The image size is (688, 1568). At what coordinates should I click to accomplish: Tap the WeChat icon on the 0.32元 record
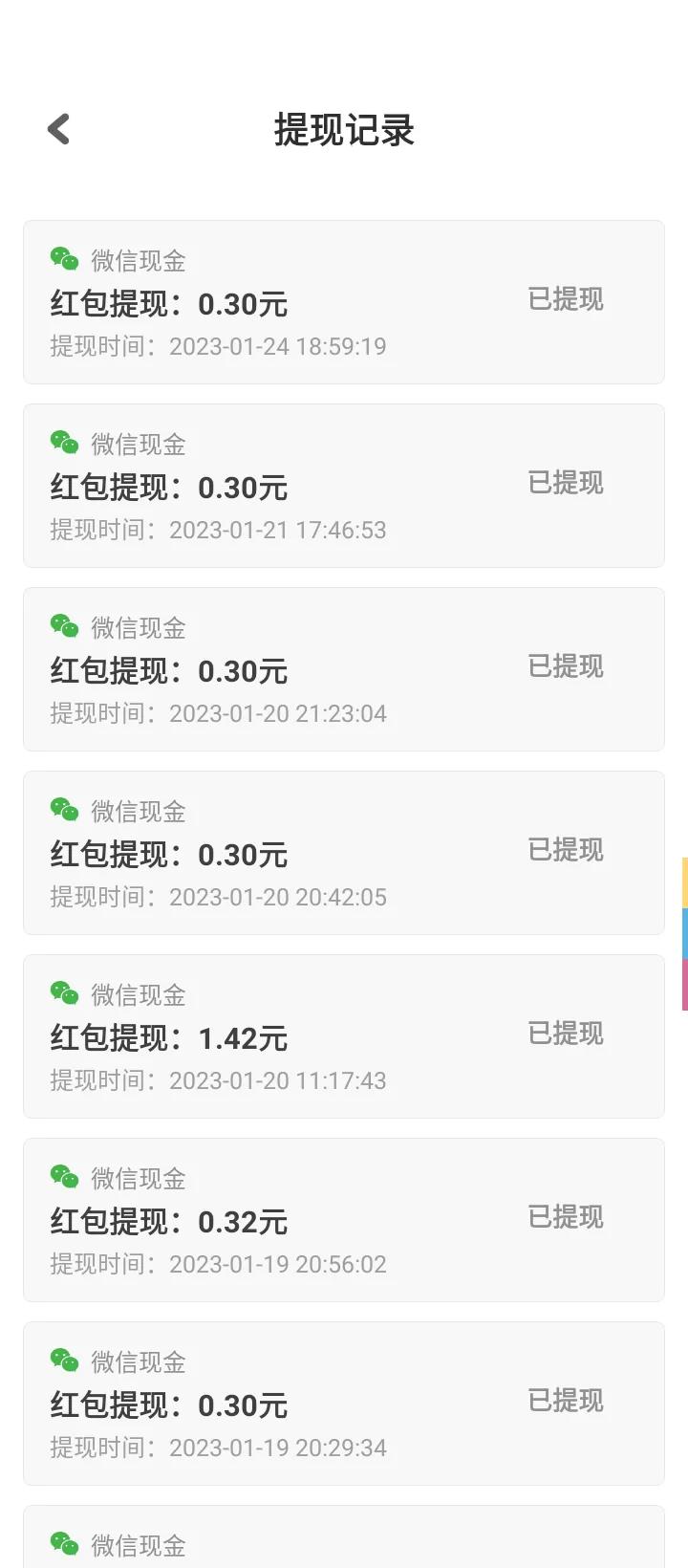click(x=63, y=1176)
